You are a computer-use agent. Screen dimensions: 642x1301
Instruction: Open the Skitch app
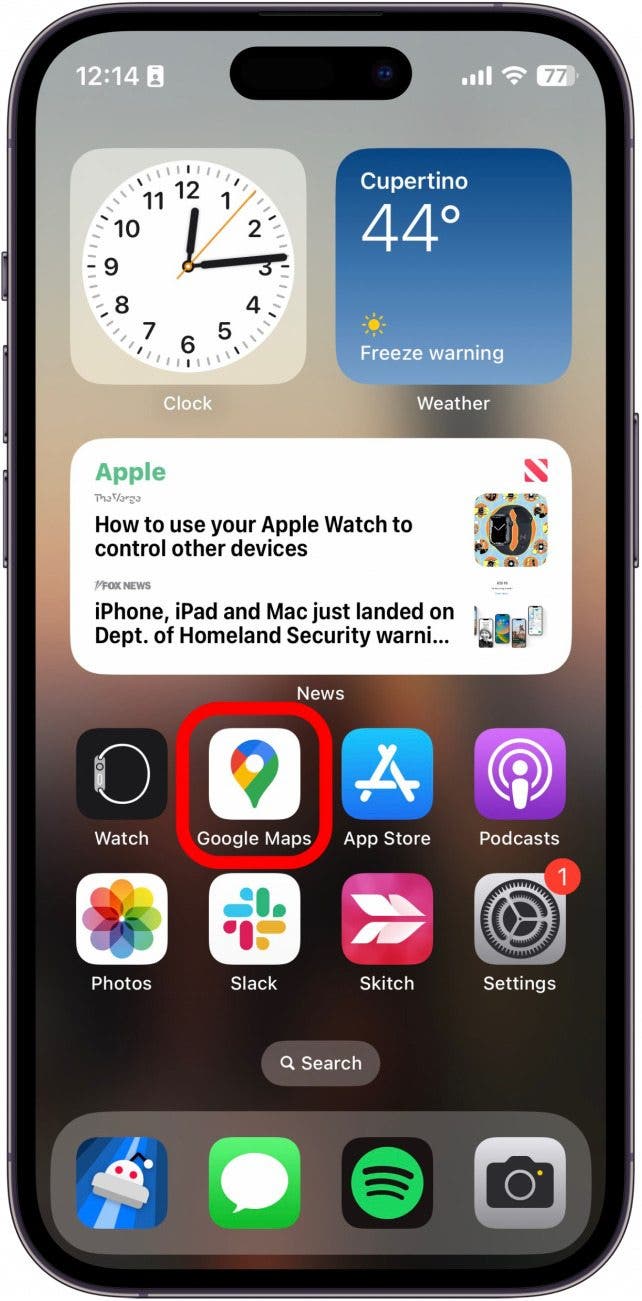pos(387,919)
